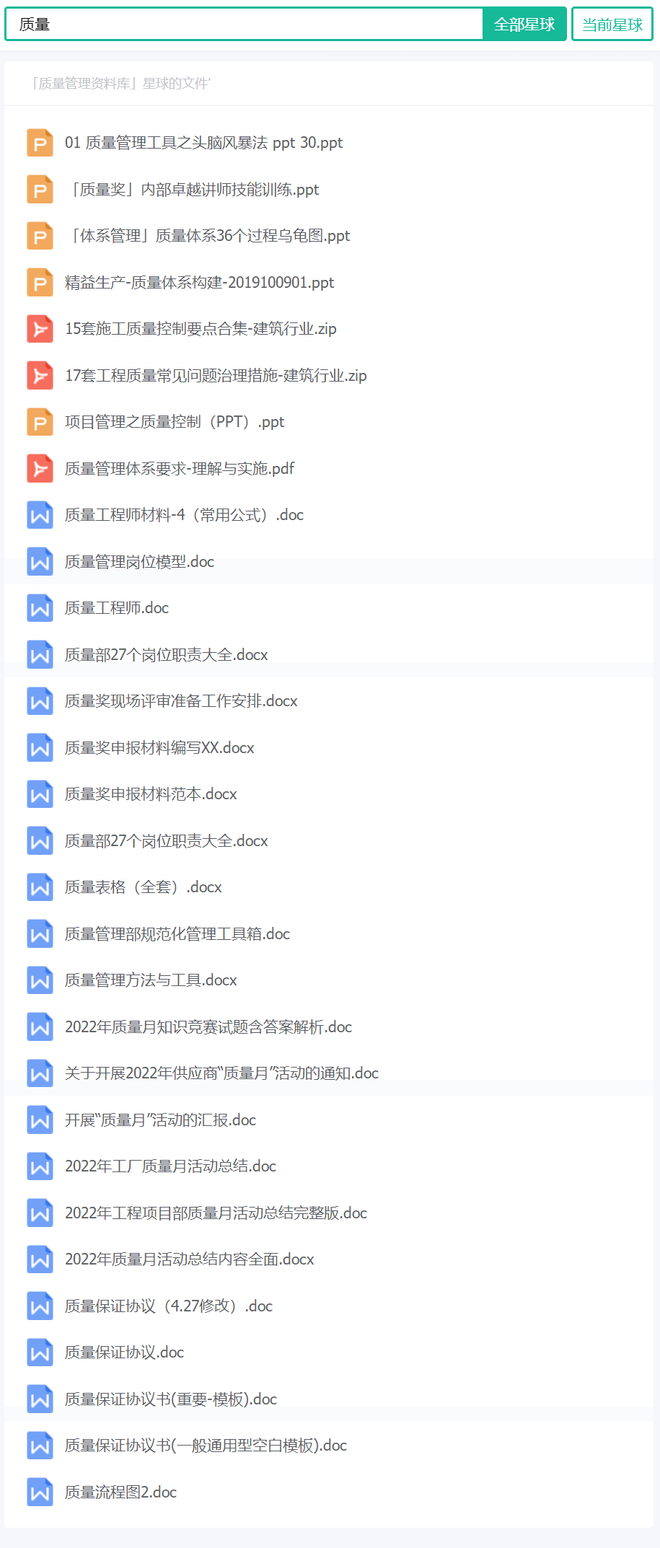Screen dimensions: 660x1548
Task: Open 01 质量管理工具之头脑风暴法 ppt file
Action: [203, 143]
